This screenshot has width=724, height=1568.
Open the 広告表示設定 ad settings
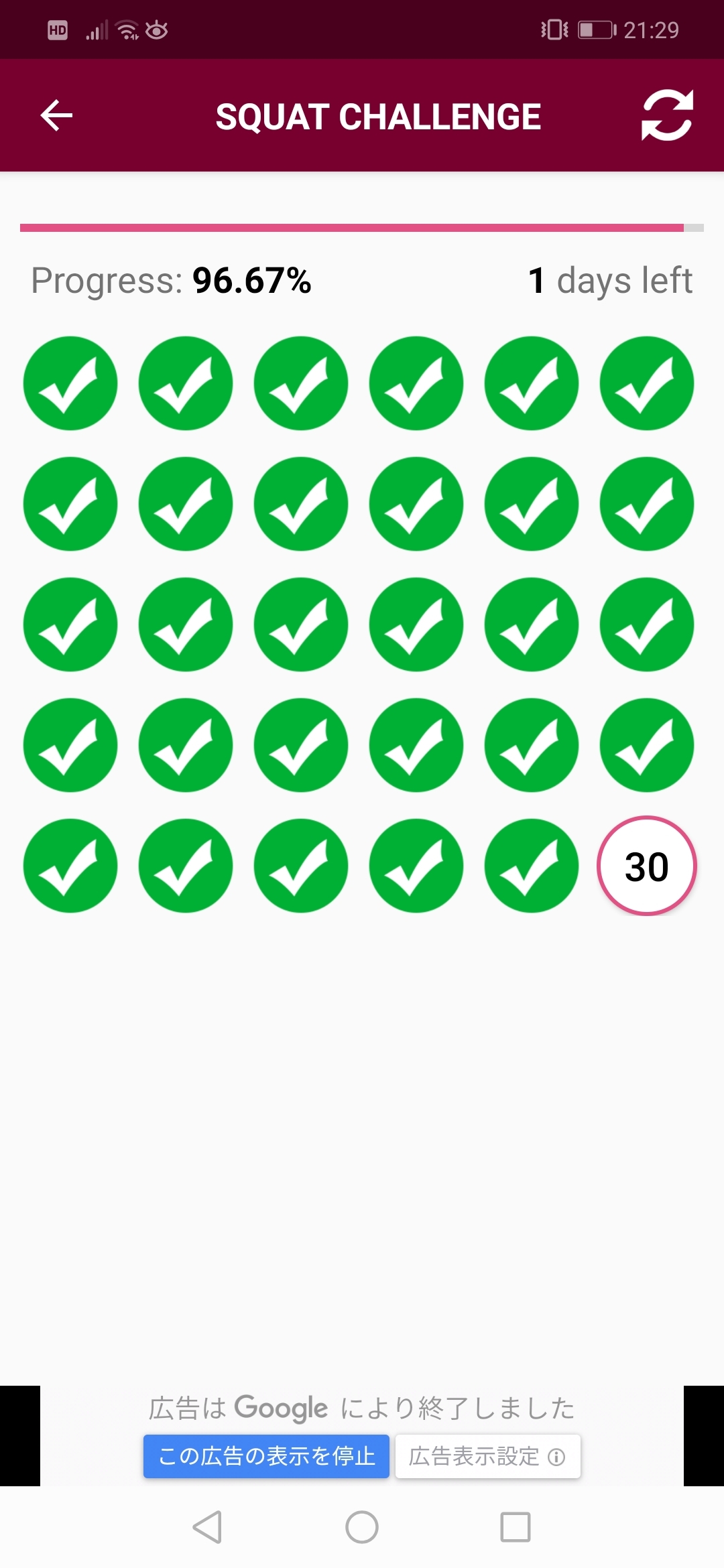coord(487,1456)
